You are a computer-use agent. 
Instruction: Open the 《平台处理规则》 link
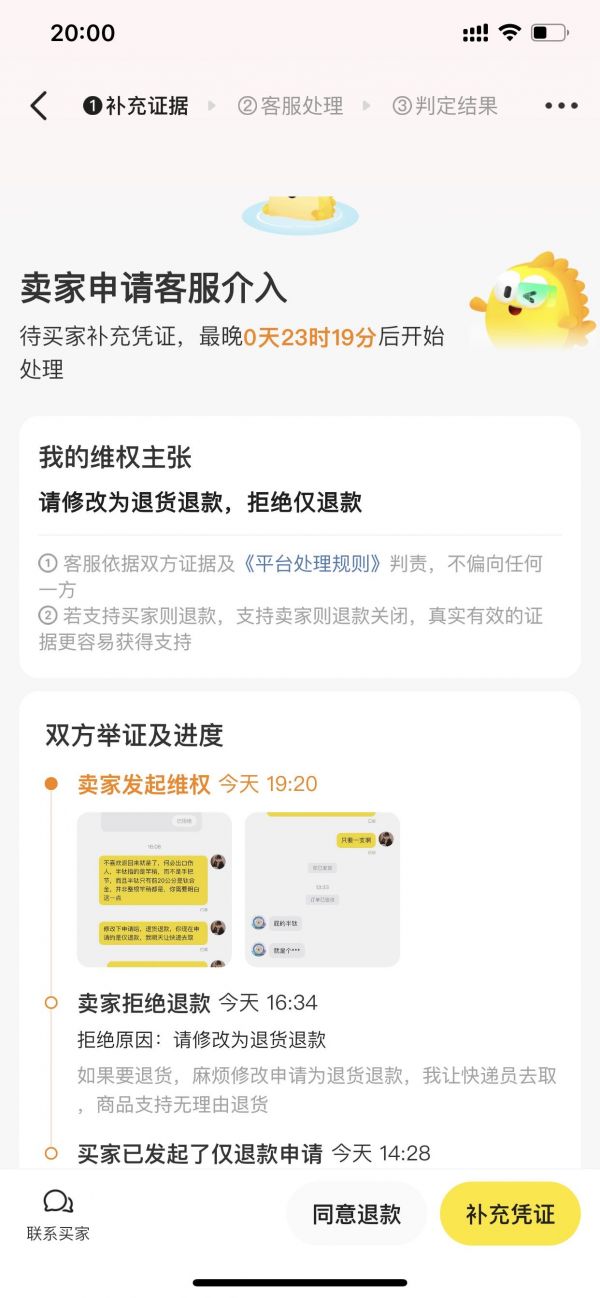pyautogui.click(x=313, y=563)
